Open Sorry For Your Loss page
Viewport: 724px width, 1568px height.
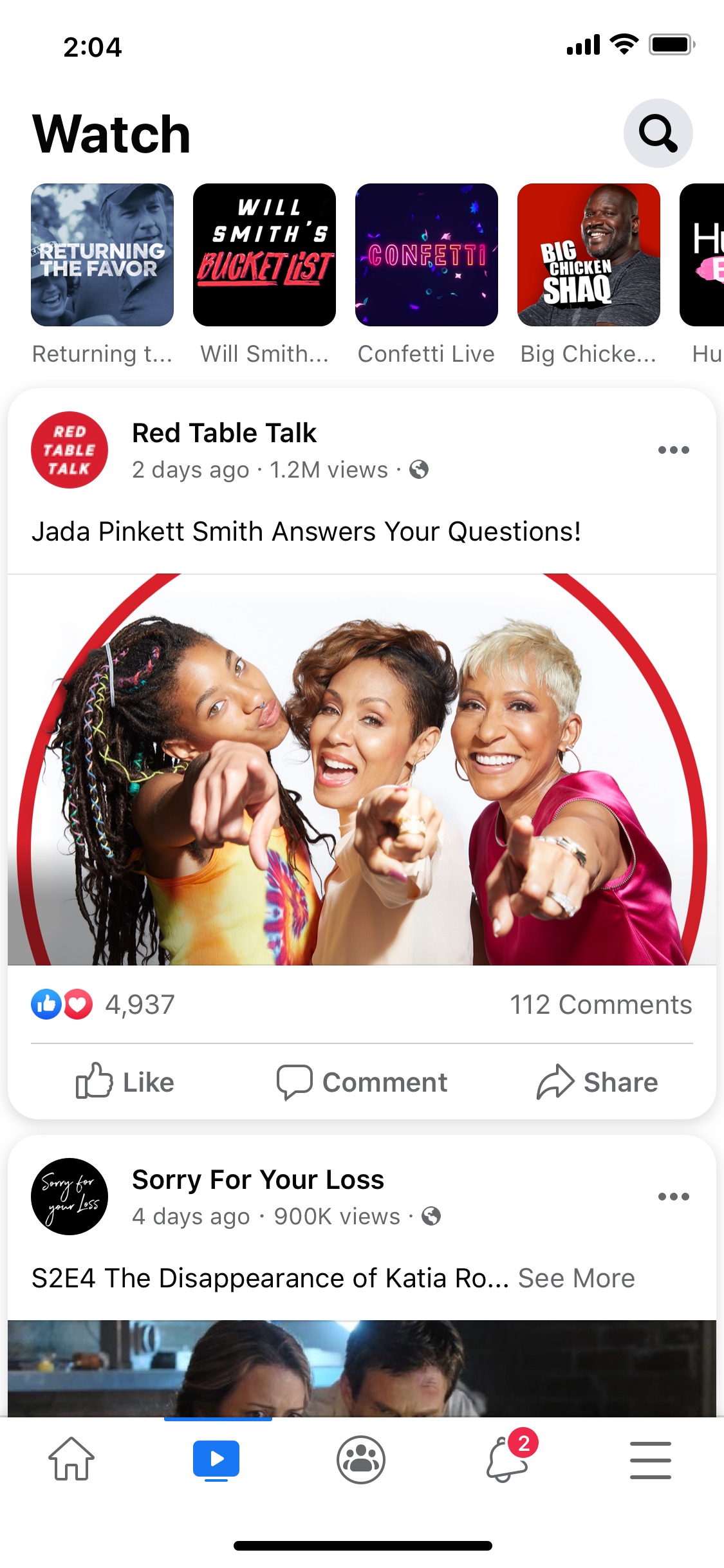257,1180
